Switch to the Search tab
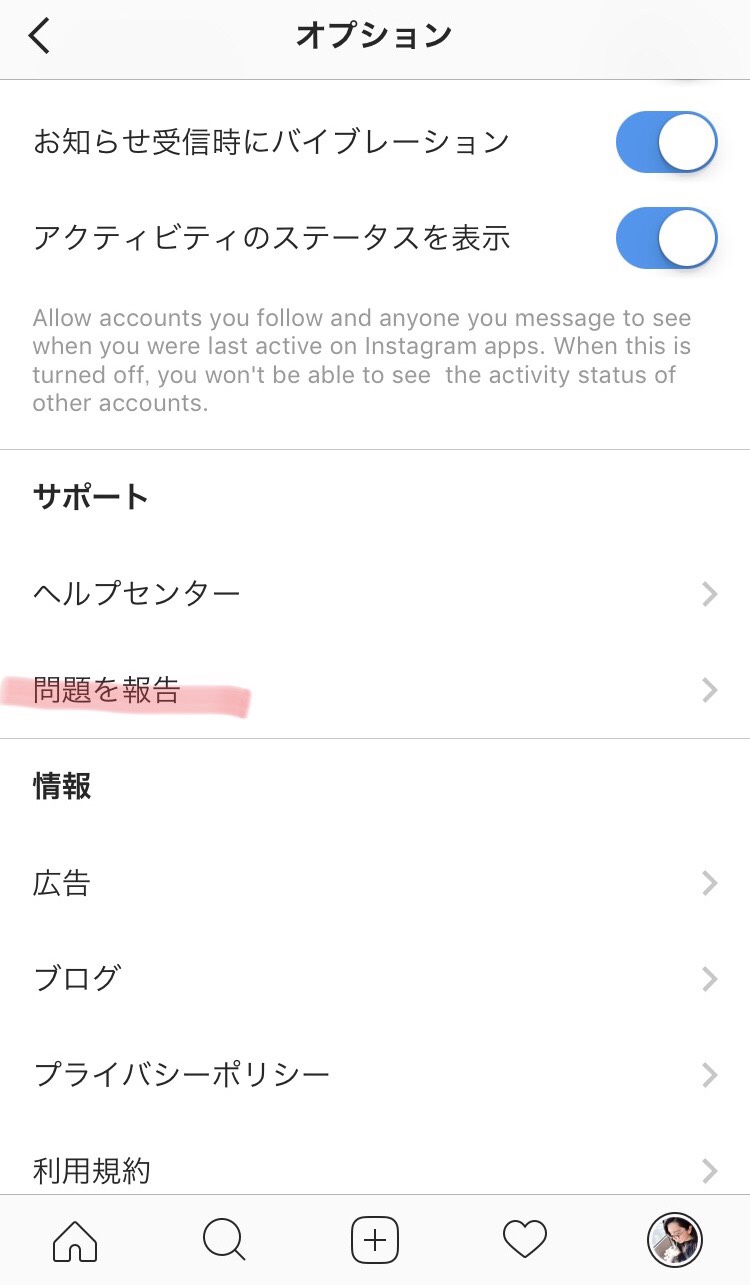750x1285 pixels. (224, 1241)
